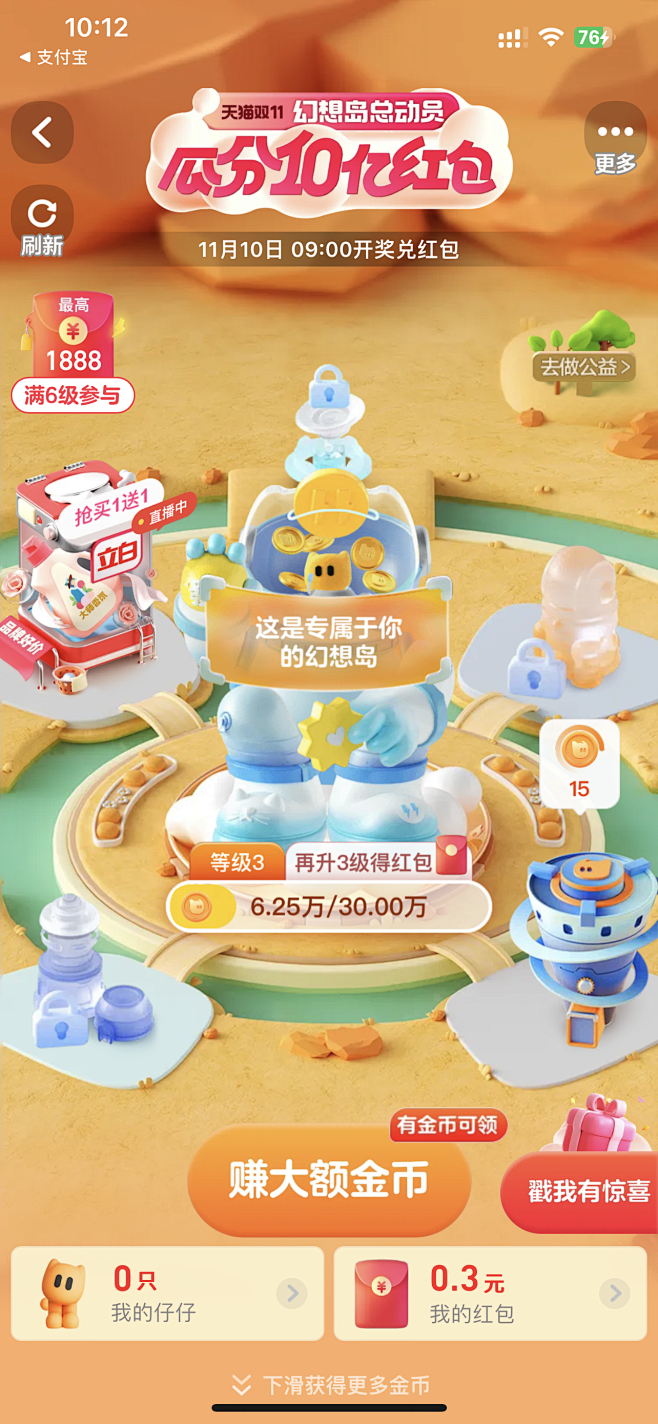Tap the central cat robot character
This screenshot has width=658, height=1424.
[330, 720]
